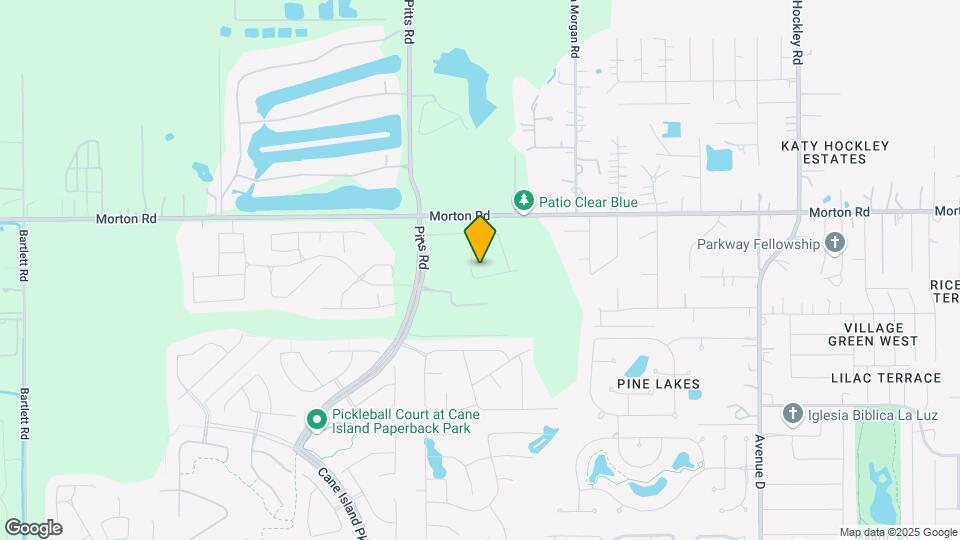
Task: Open the Patio Clear Blue place marker
Action: (x=523, y=202)
